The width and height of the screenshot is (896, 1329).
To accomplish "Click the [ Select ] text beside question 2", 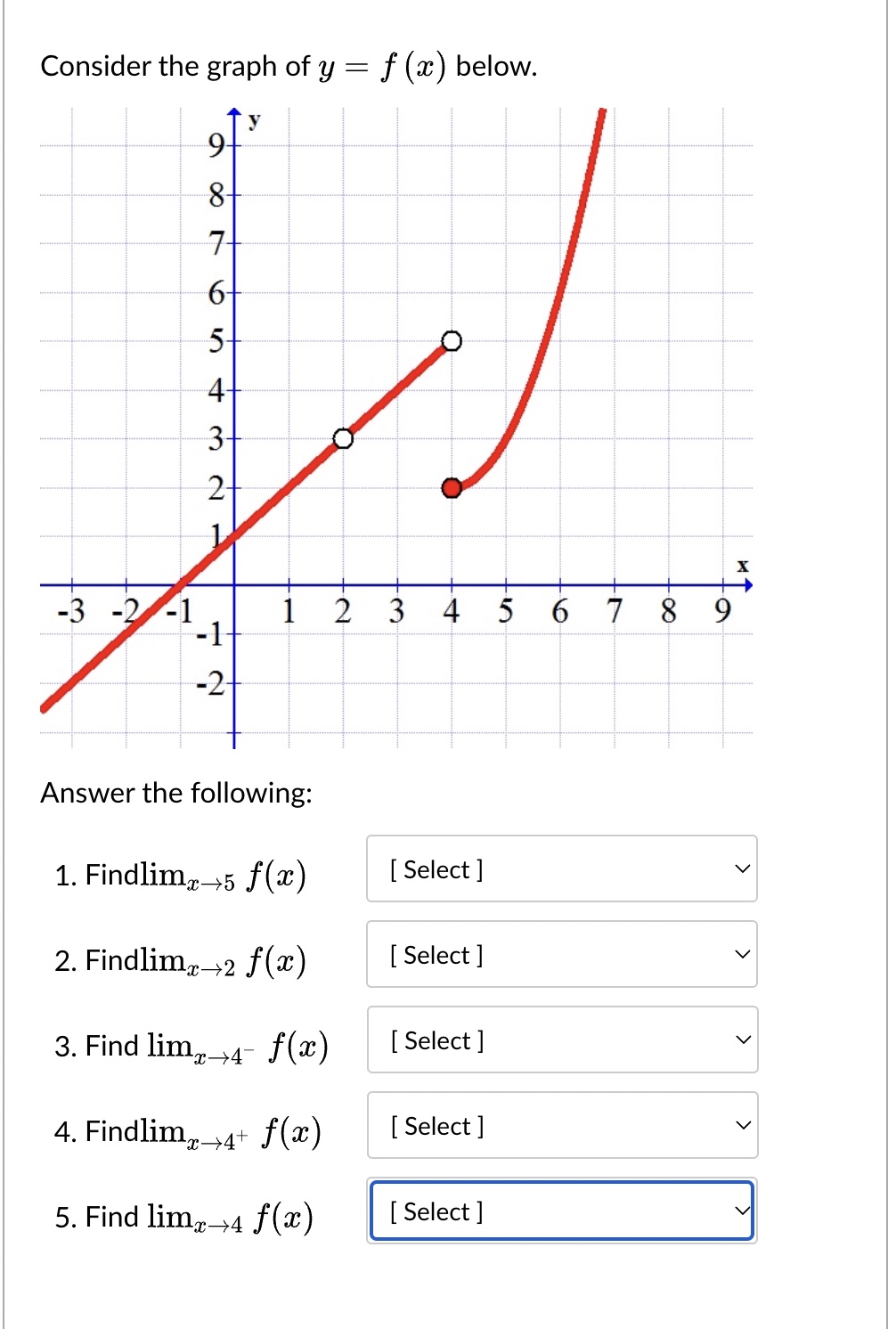I will [434, 956].
